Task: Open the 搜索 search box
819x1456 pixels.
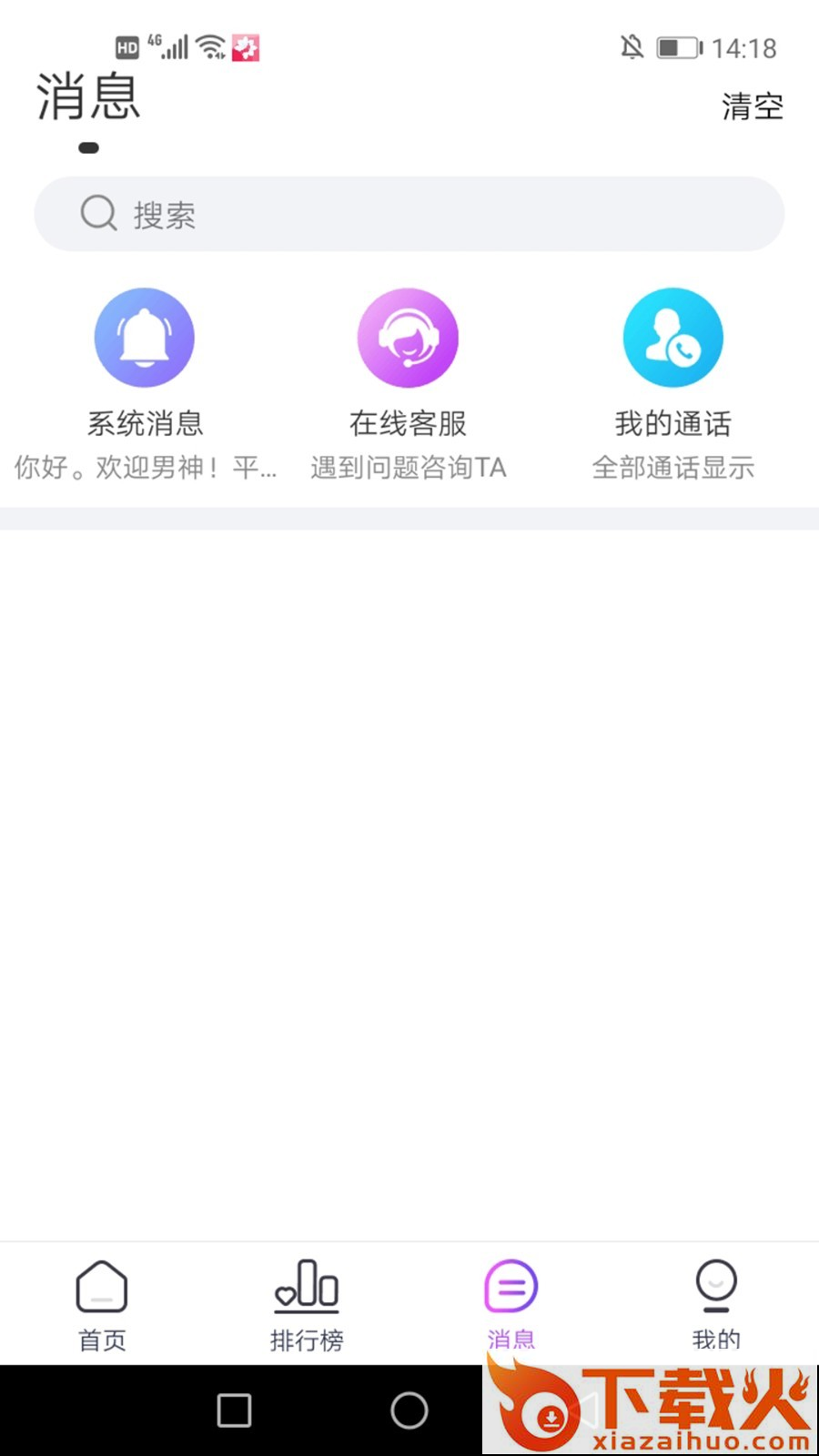Action: [x=409, y=215]
